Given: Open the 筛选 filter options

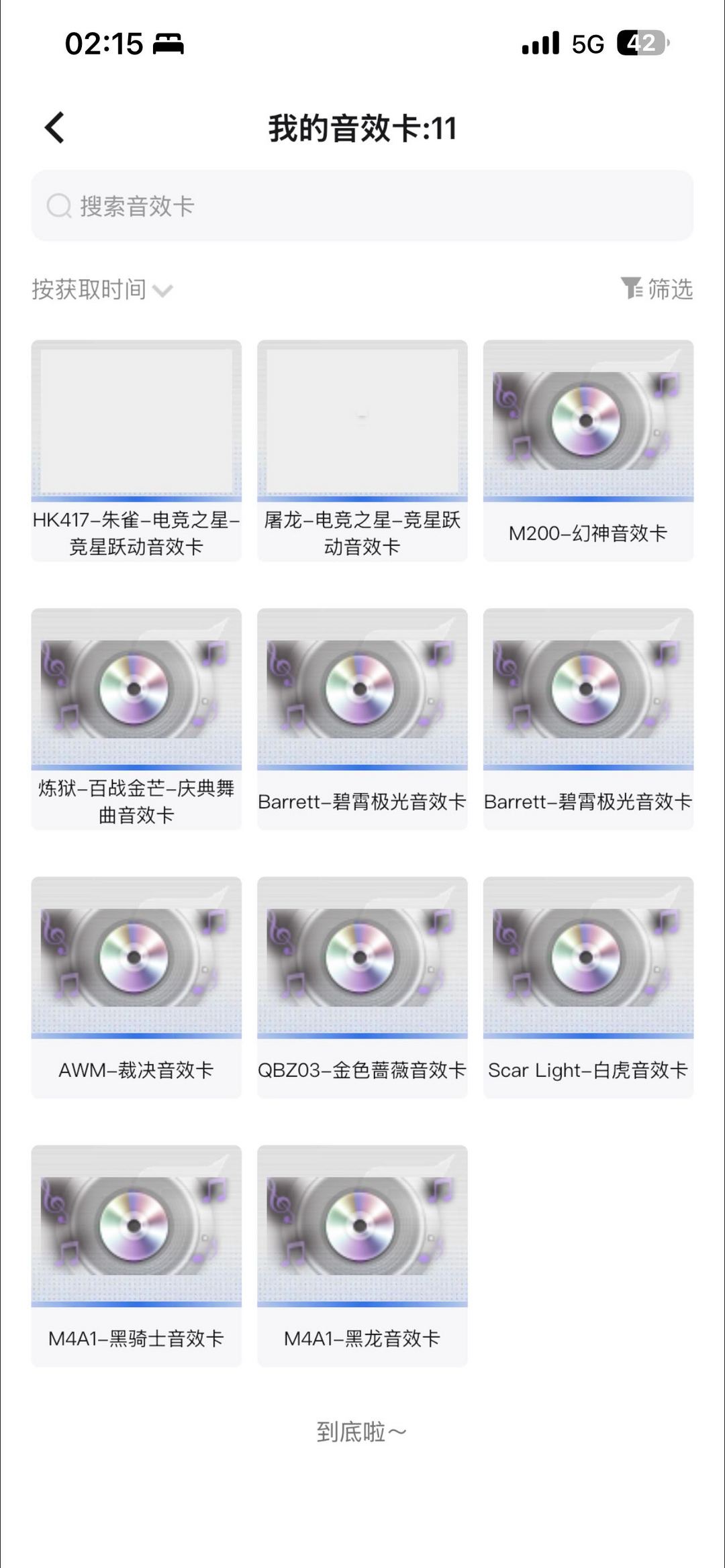Looking at the screenshot, I should [657, 289].
